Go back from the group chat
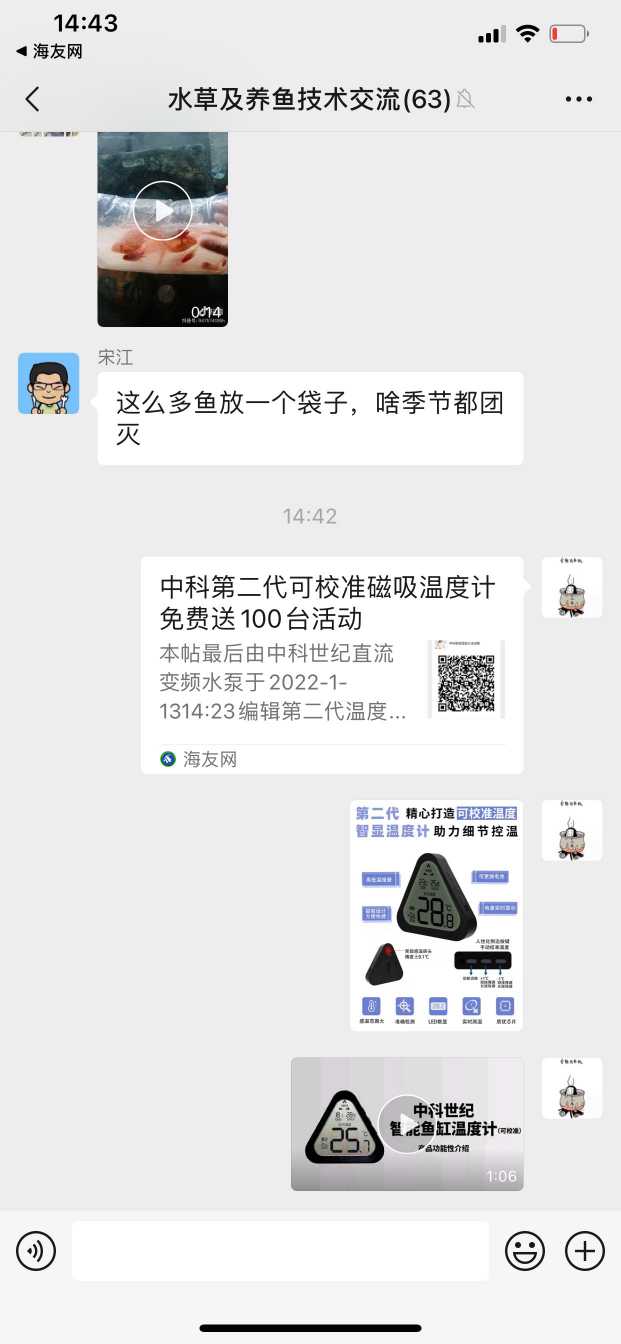The width and height of the screenshot is (621, 1344). 32,99
